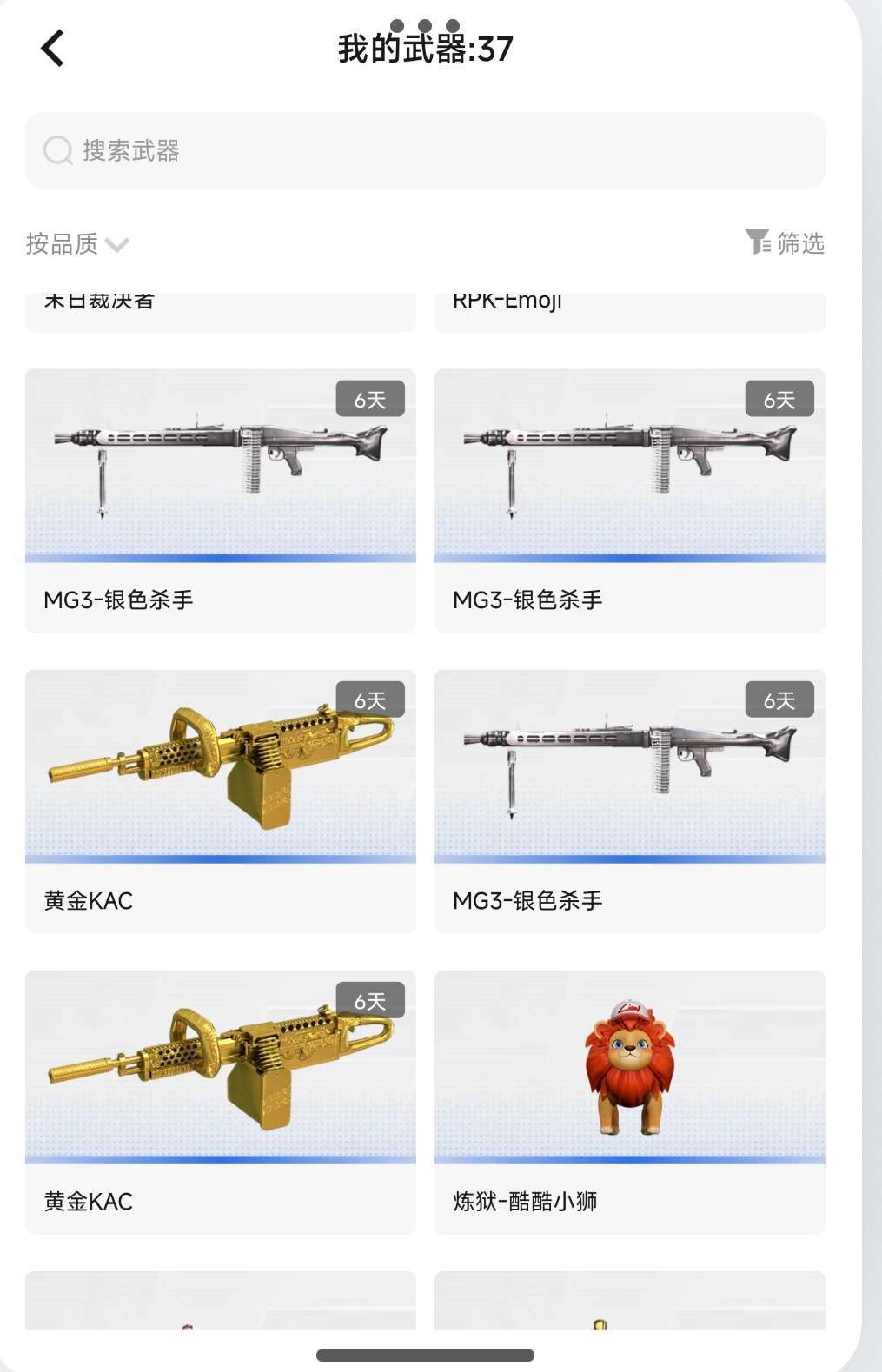Go back using the top-left arrow
The height and width of the screenshot is (1372, 882).
[52, 48]
